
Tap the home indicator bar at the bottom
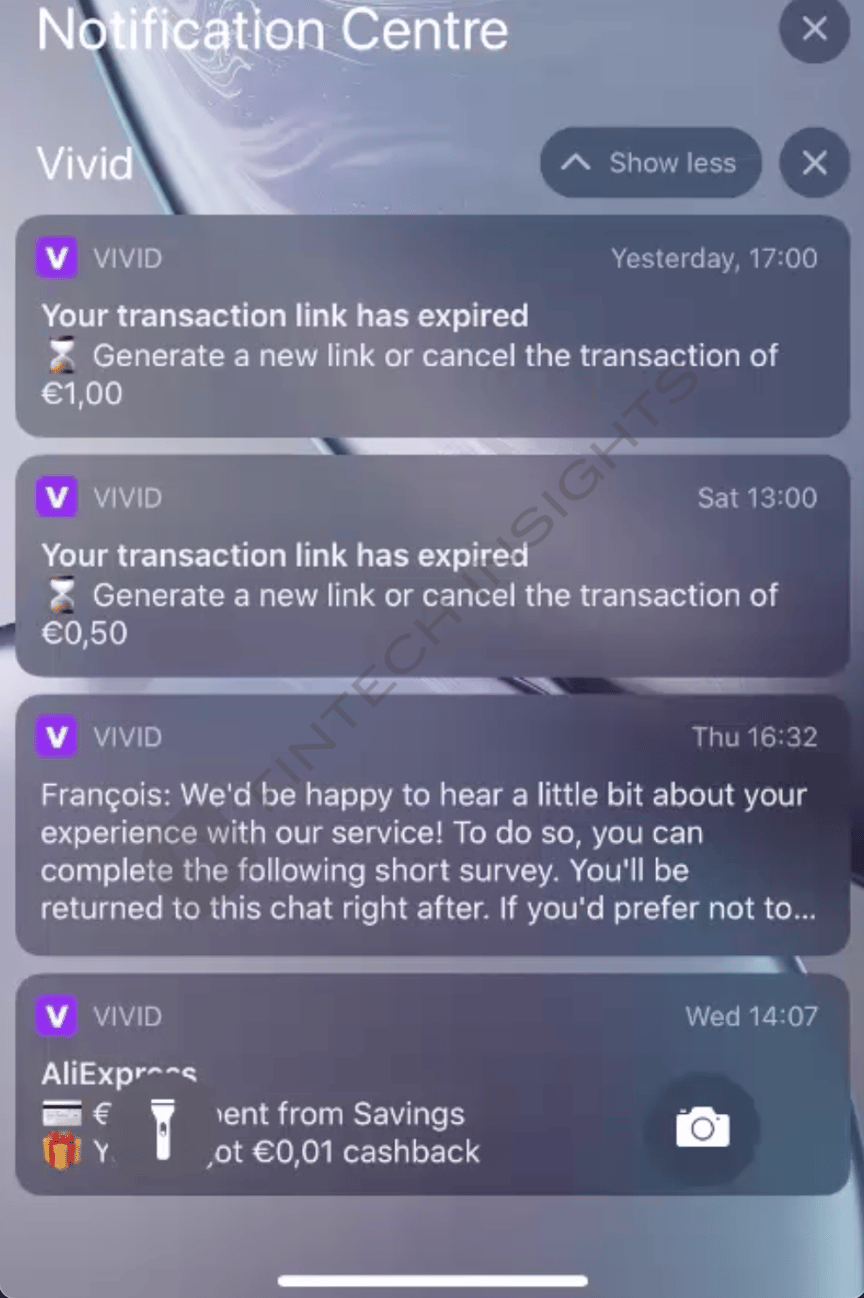click(x=430, y=1281)
